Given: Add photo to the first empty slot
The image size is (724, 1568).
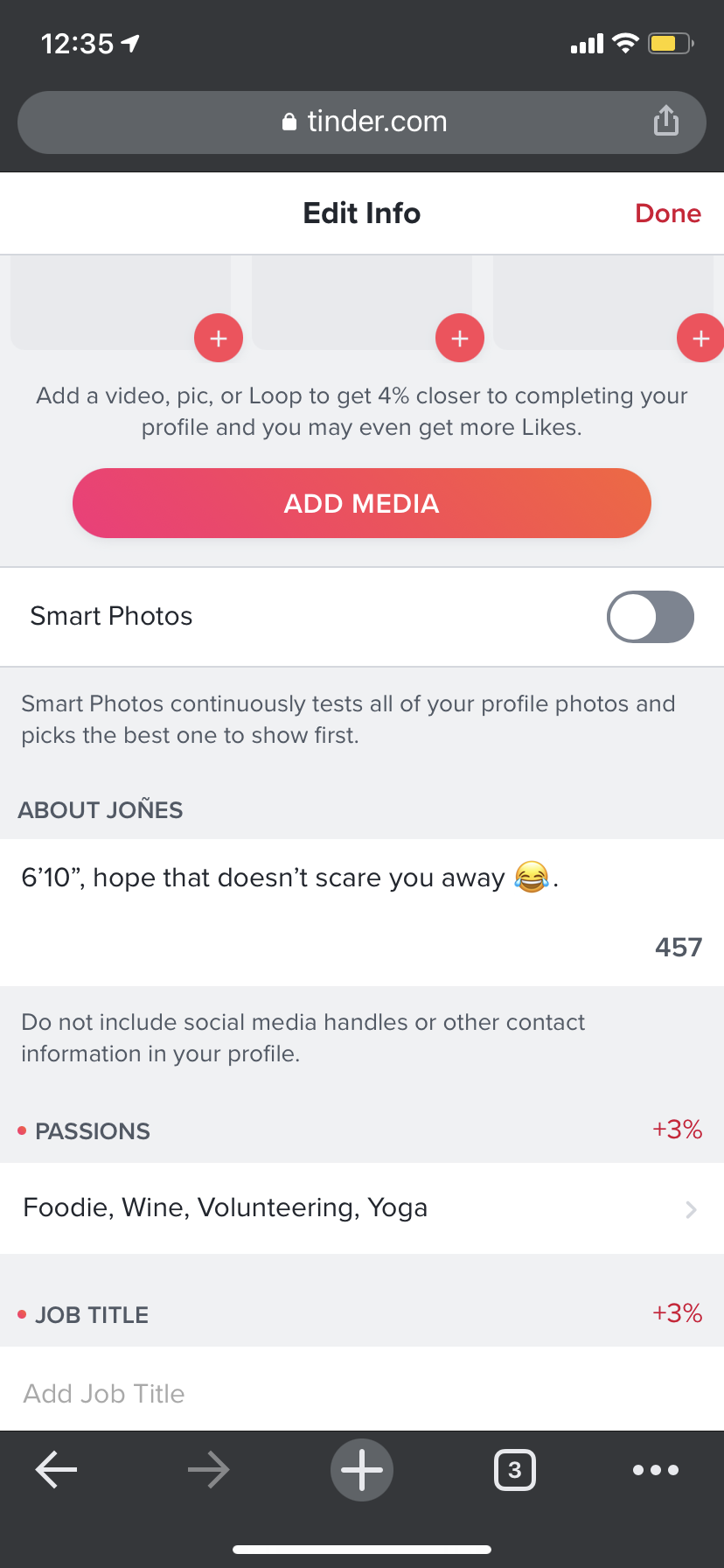Looking at the screenshot, I should click(219, 338).
